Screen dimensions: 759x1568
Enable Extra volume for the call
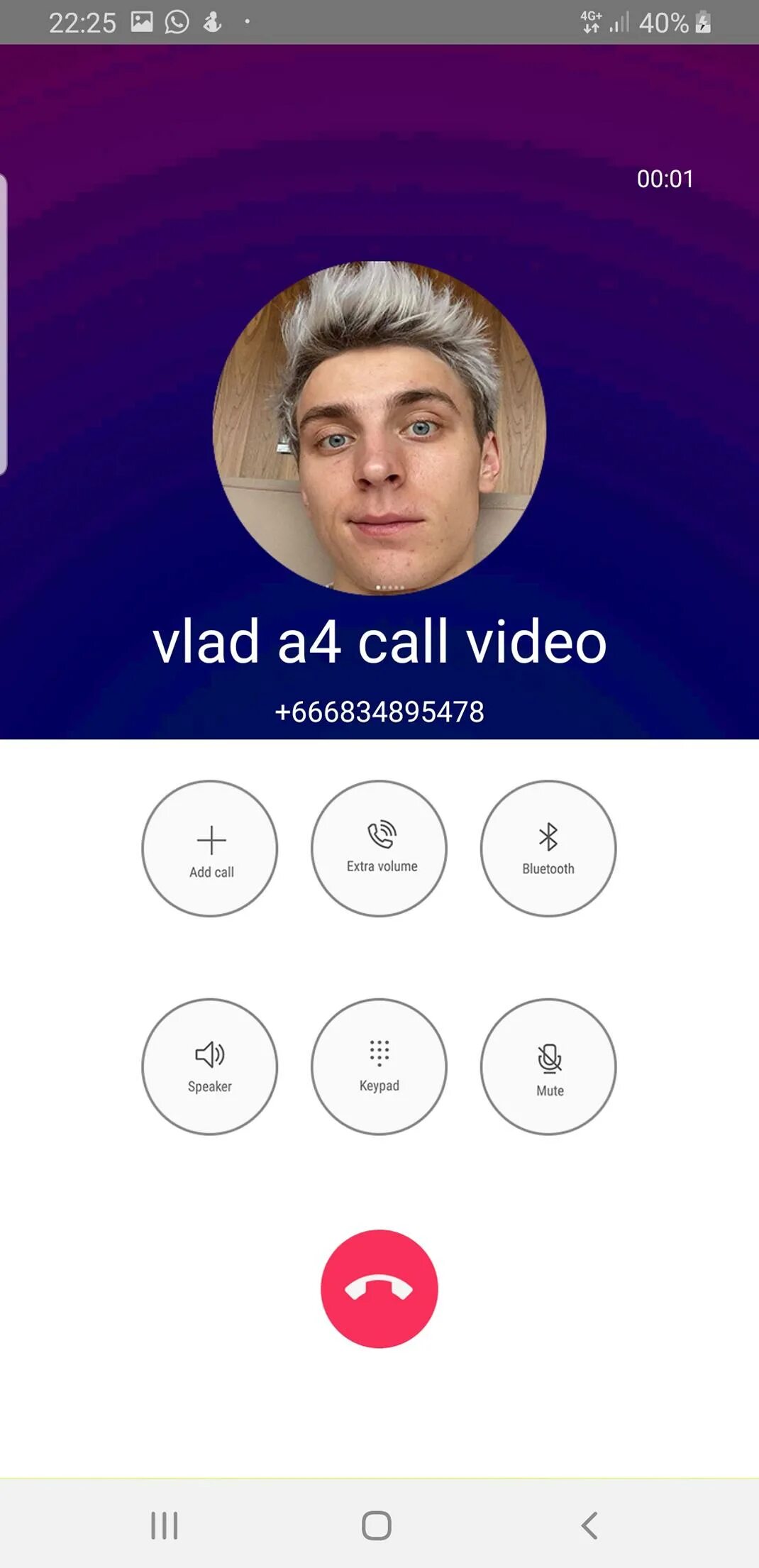tap(379, 849)
